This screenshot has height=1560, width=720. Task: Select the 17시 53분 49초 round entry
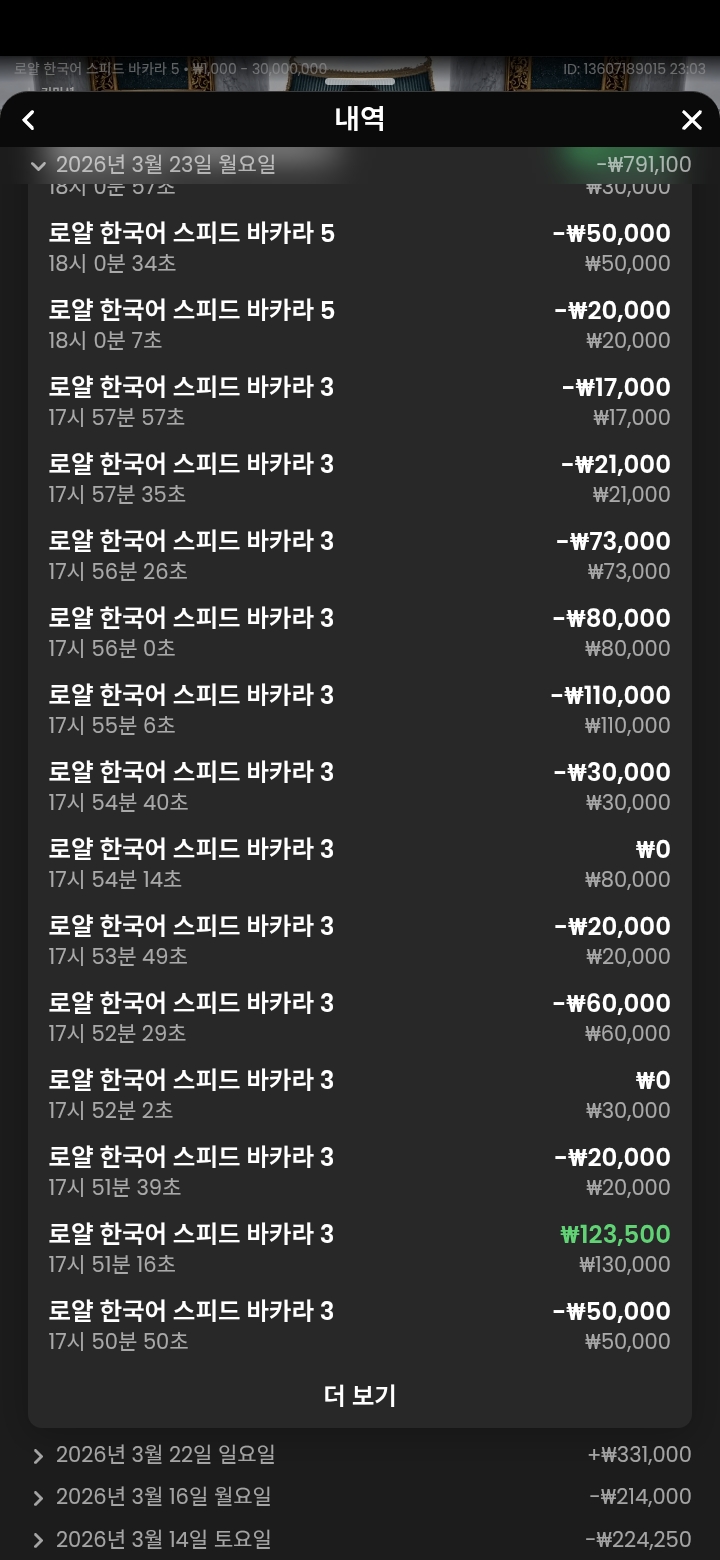click(x=360, y=941)
